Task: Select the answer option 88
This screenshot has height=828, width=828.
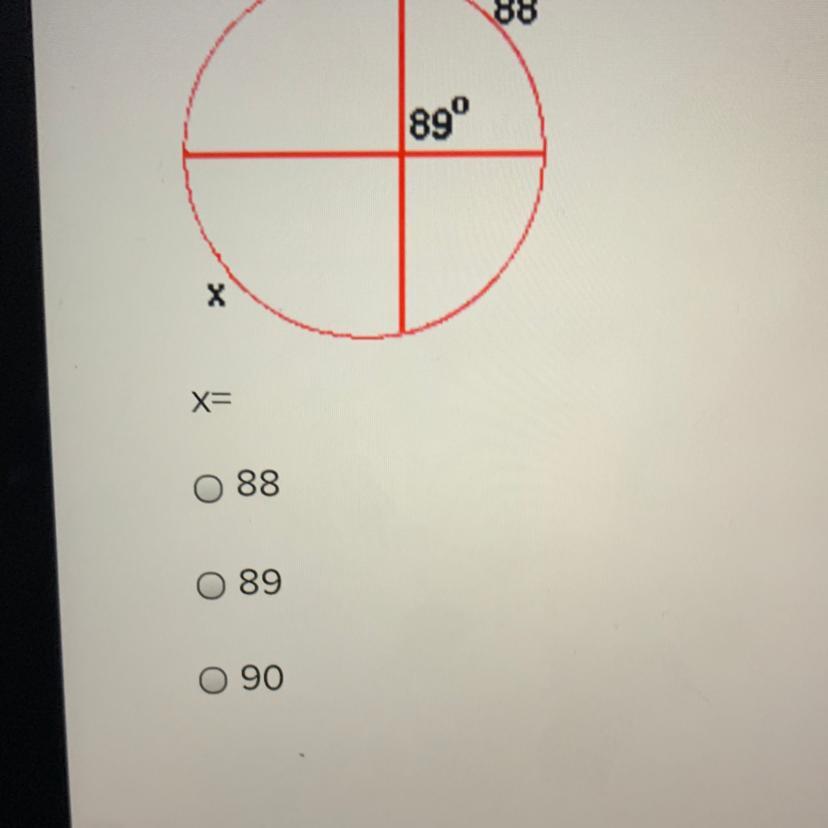Action: pos(209,489)
